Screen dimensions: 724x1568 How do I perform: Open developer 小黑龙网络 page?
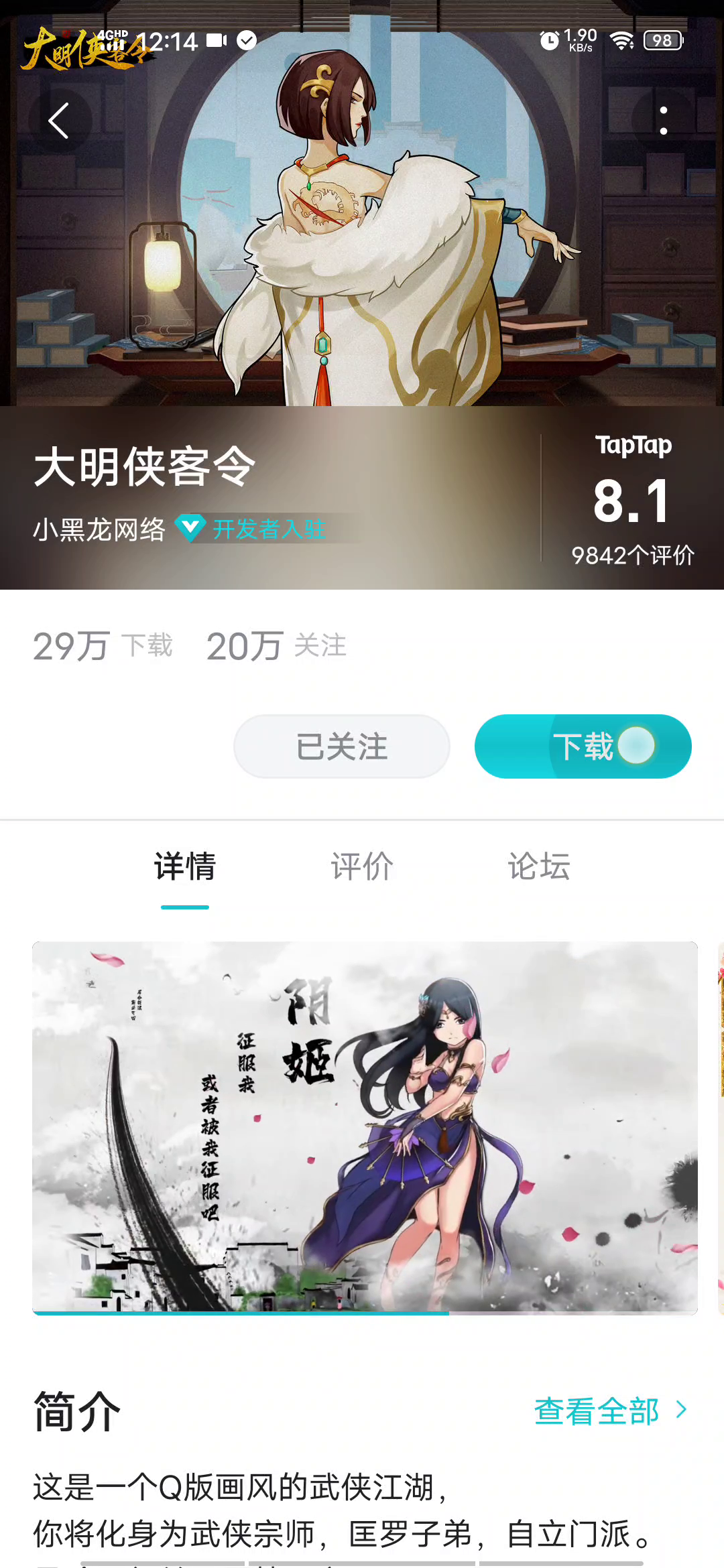(x=99, y=529)
